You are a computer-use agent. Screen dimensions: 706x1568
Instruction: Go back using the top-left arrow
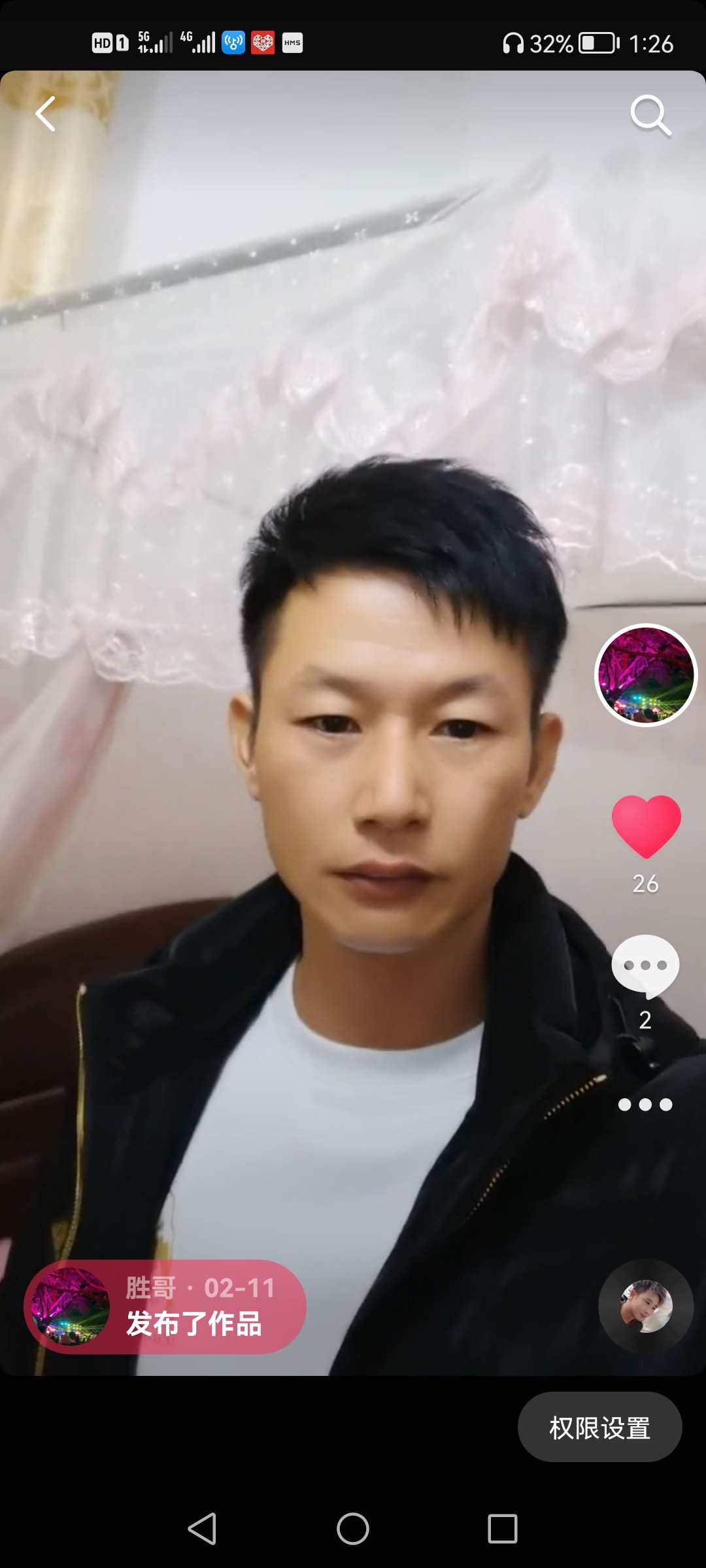[x=46, y=114]
